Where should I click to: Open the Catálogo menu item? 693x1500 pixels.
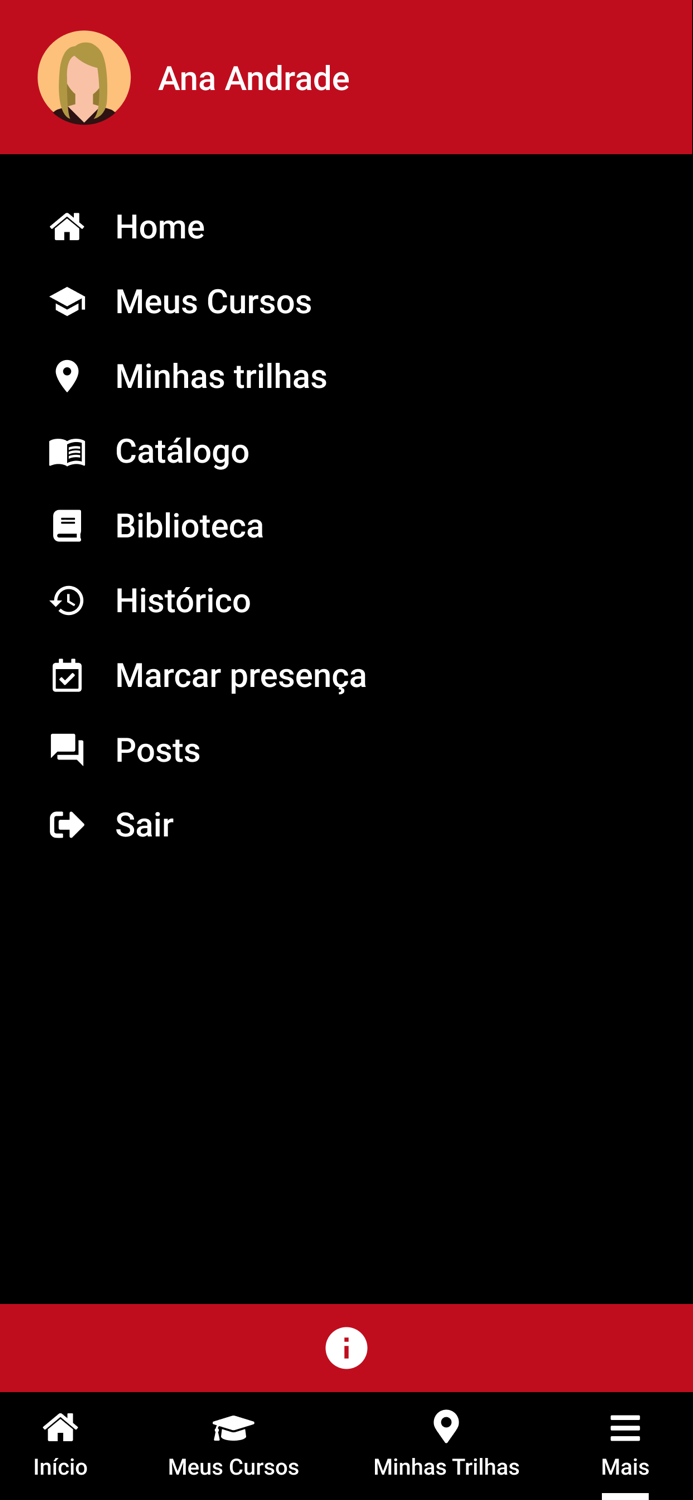click(182, 452)
